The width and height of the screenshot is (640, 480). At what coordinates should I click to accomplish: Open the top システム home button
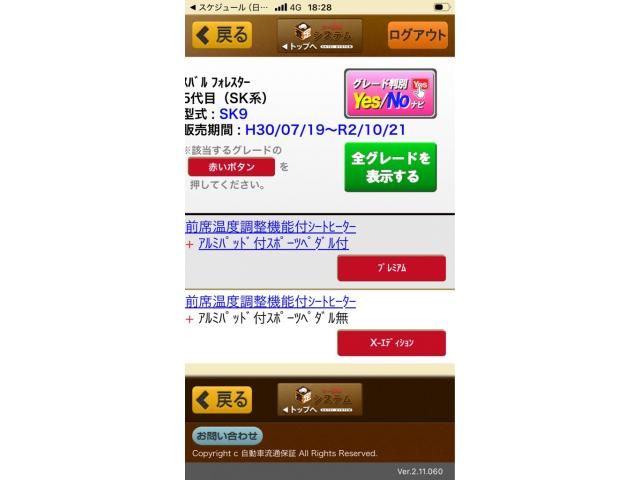point(319,35)
